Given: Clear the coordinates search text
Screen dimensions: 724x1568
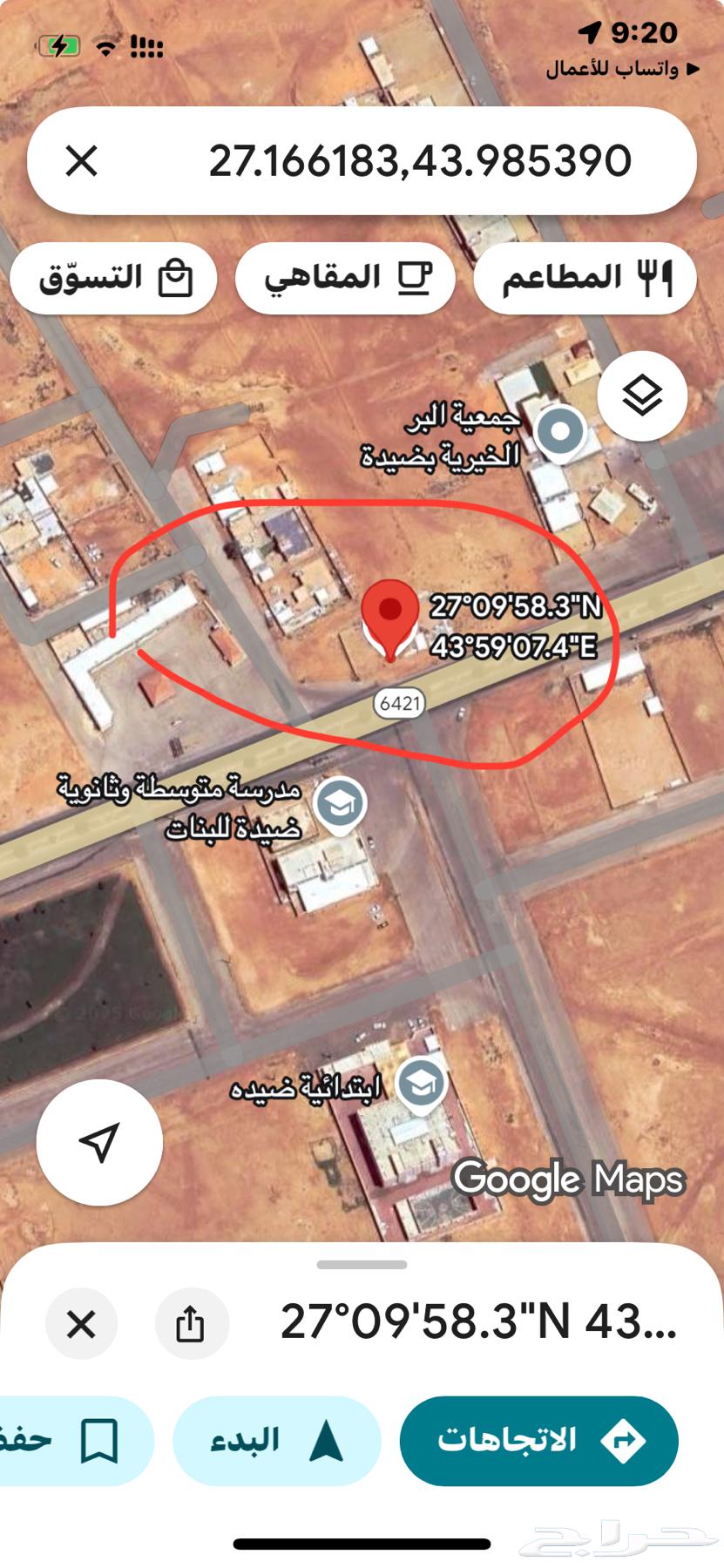Looking at the screenshot, I should [82, 161].
